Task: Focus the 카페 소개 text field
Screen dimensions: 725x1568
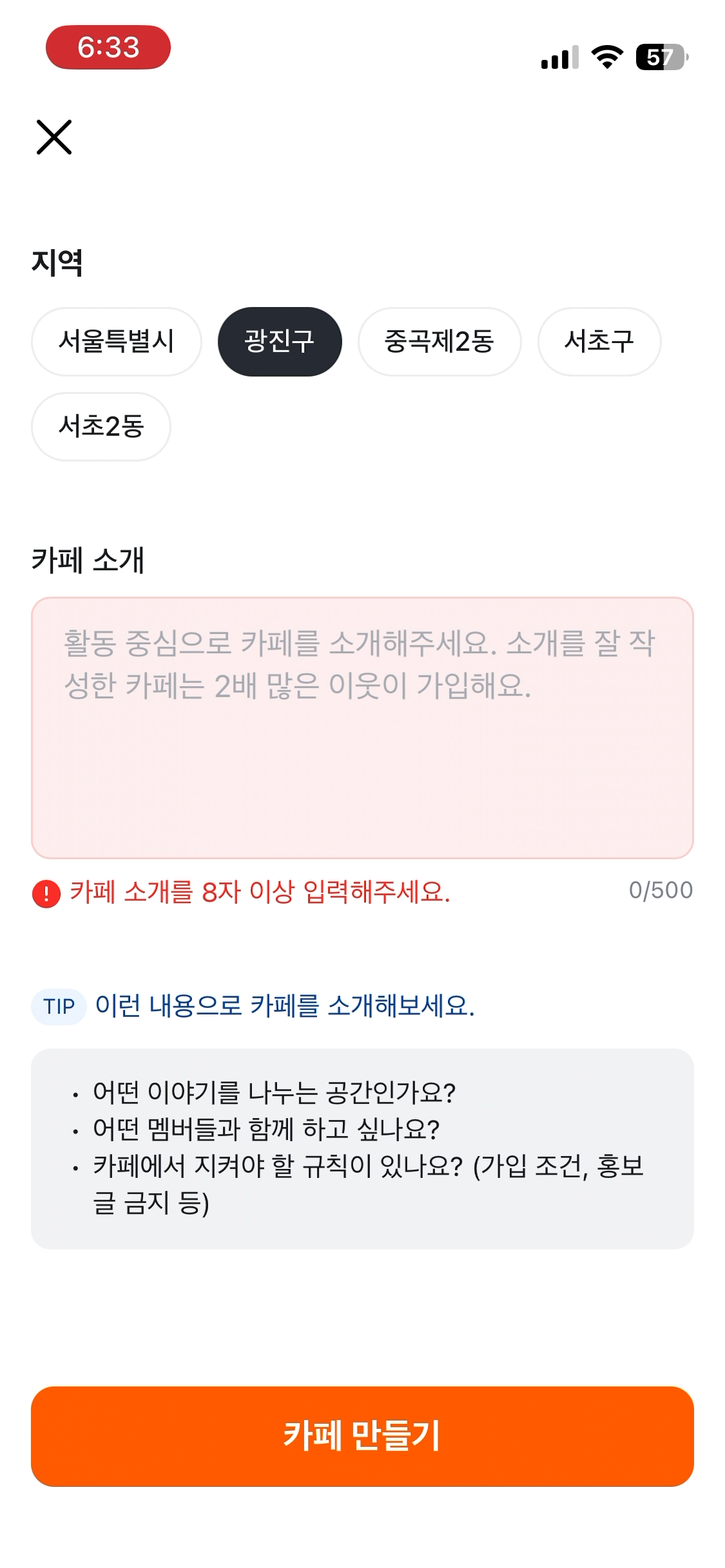Action: point(362,727)
